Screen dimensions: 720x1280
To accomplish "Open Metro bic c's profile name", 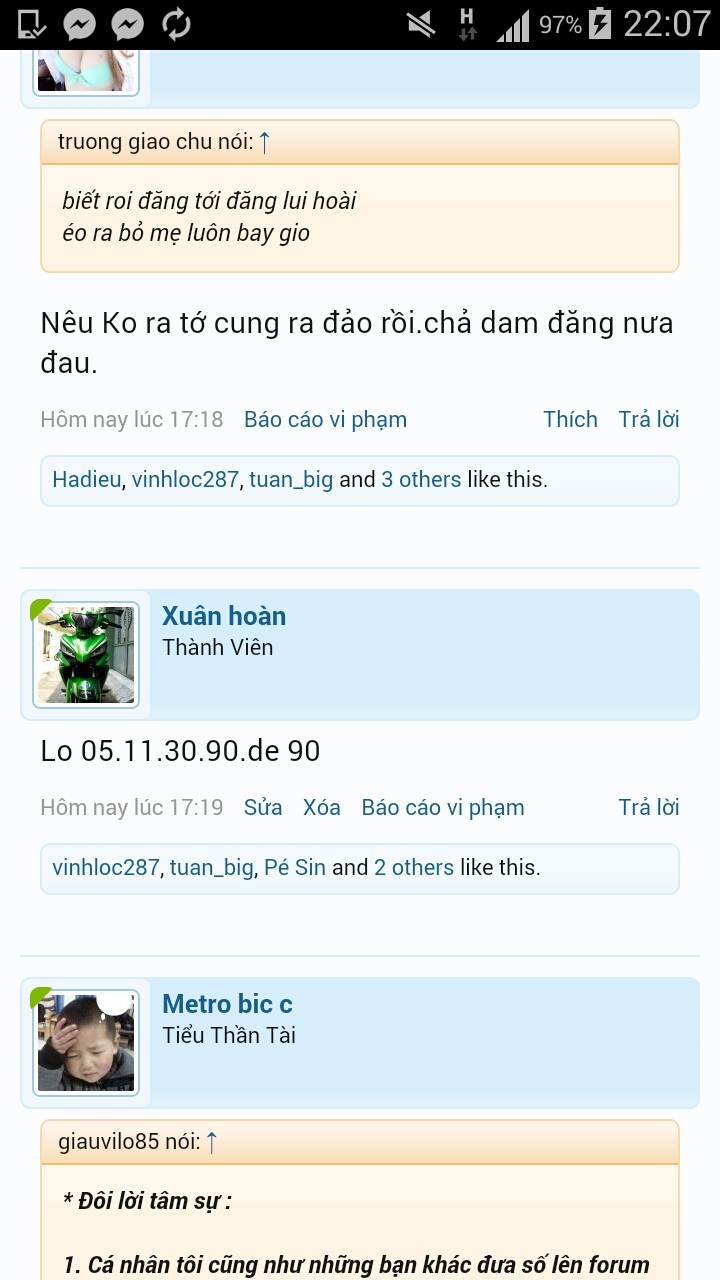I will 227,1004.
